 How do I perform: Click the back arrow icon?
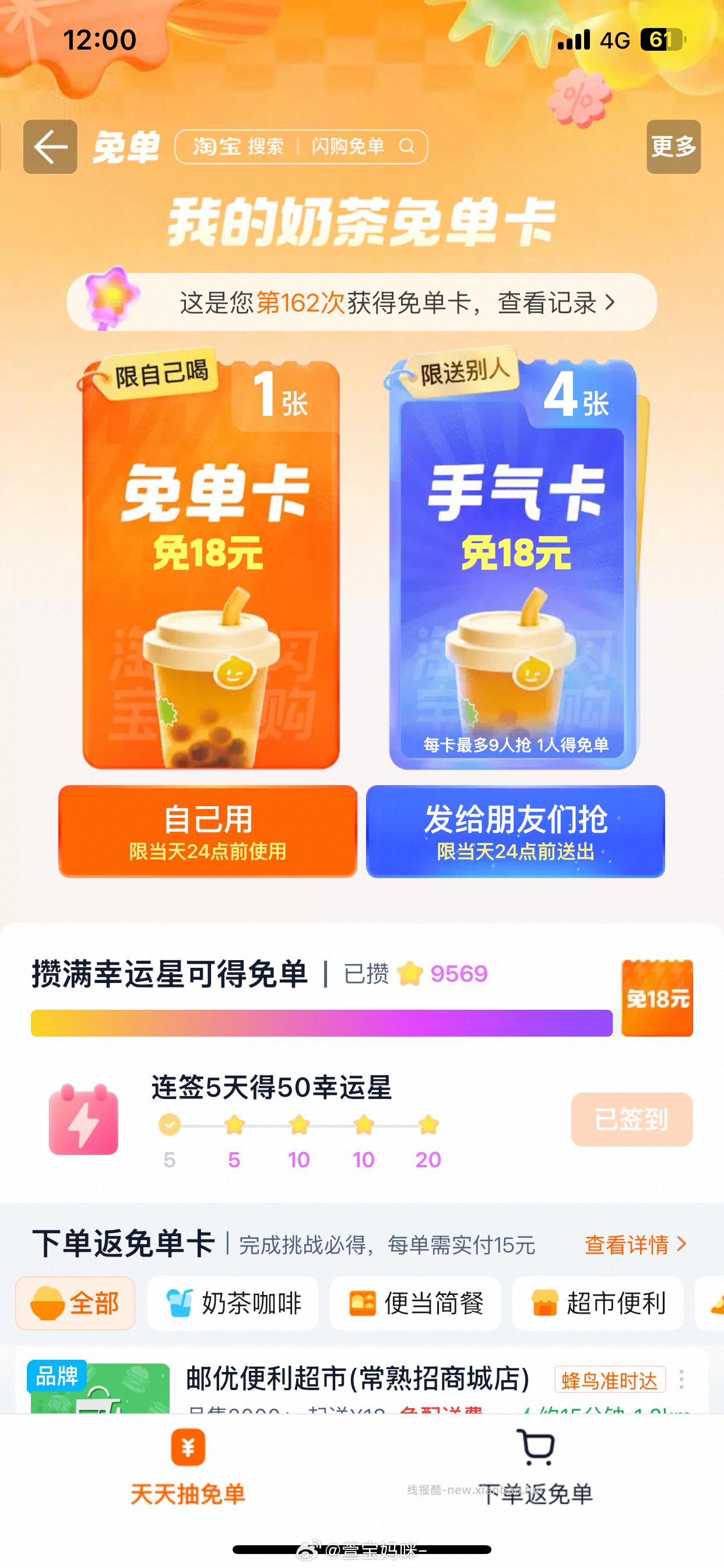point(50,146)
